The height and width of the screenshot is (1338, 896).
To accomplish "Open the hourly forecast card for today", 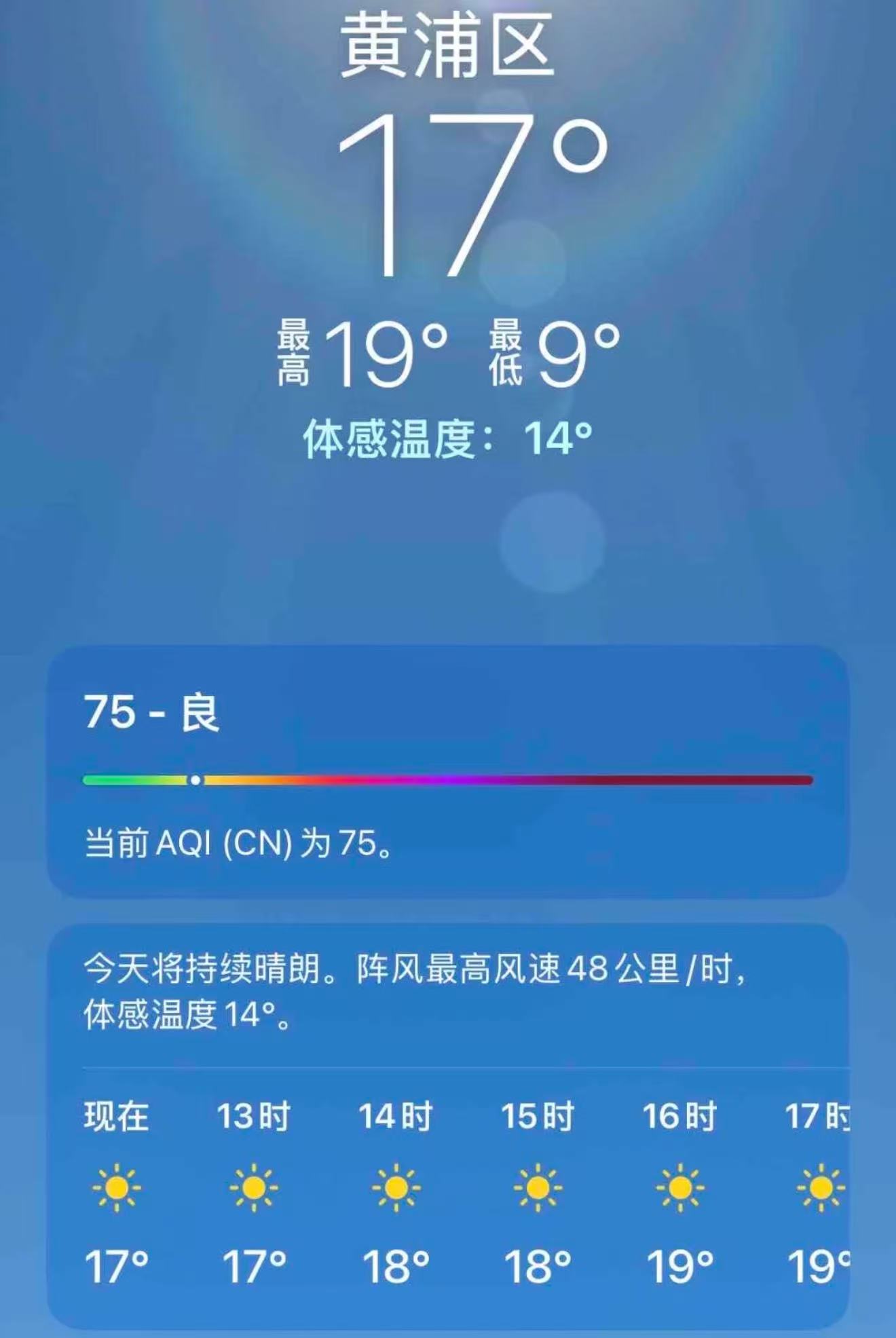I will point(447,1127).
